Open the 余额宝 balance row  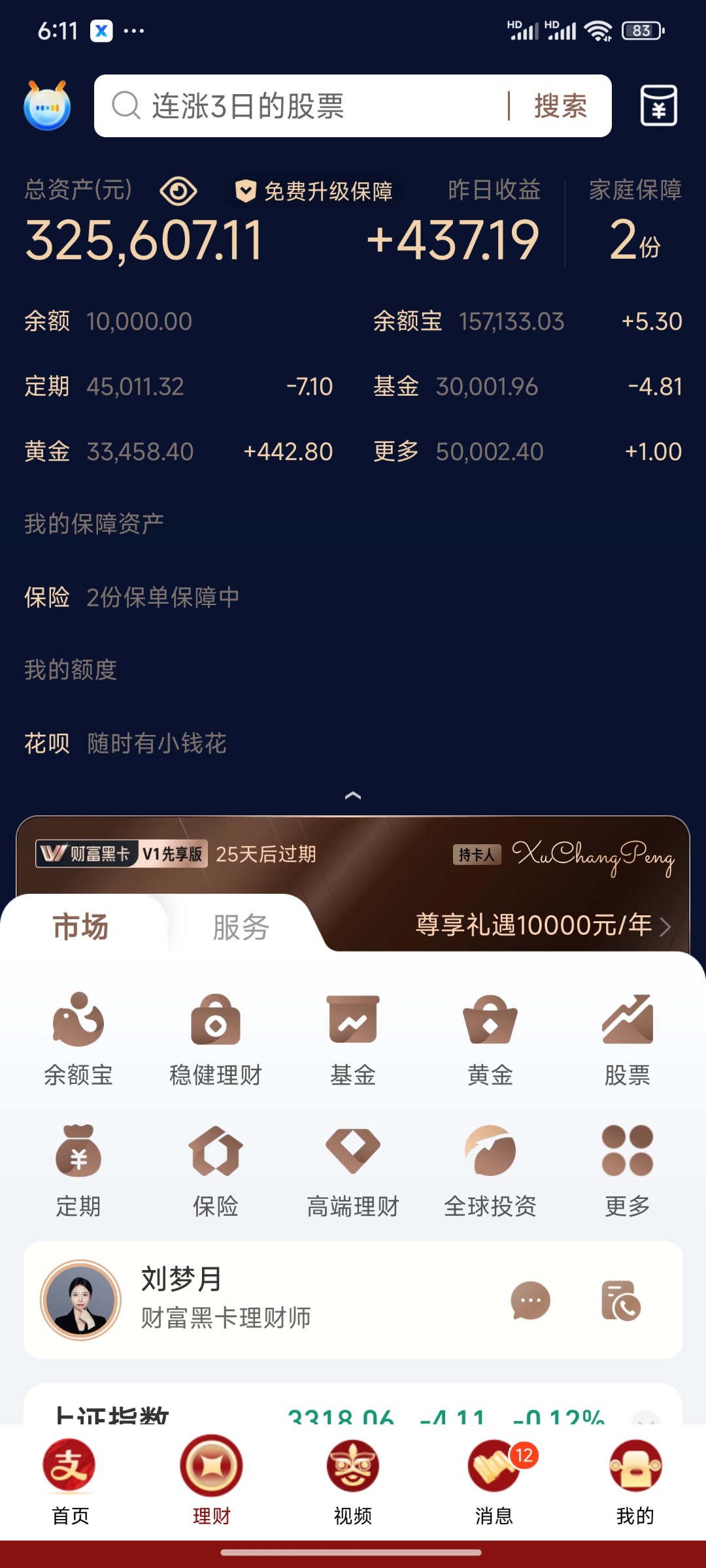526,321
